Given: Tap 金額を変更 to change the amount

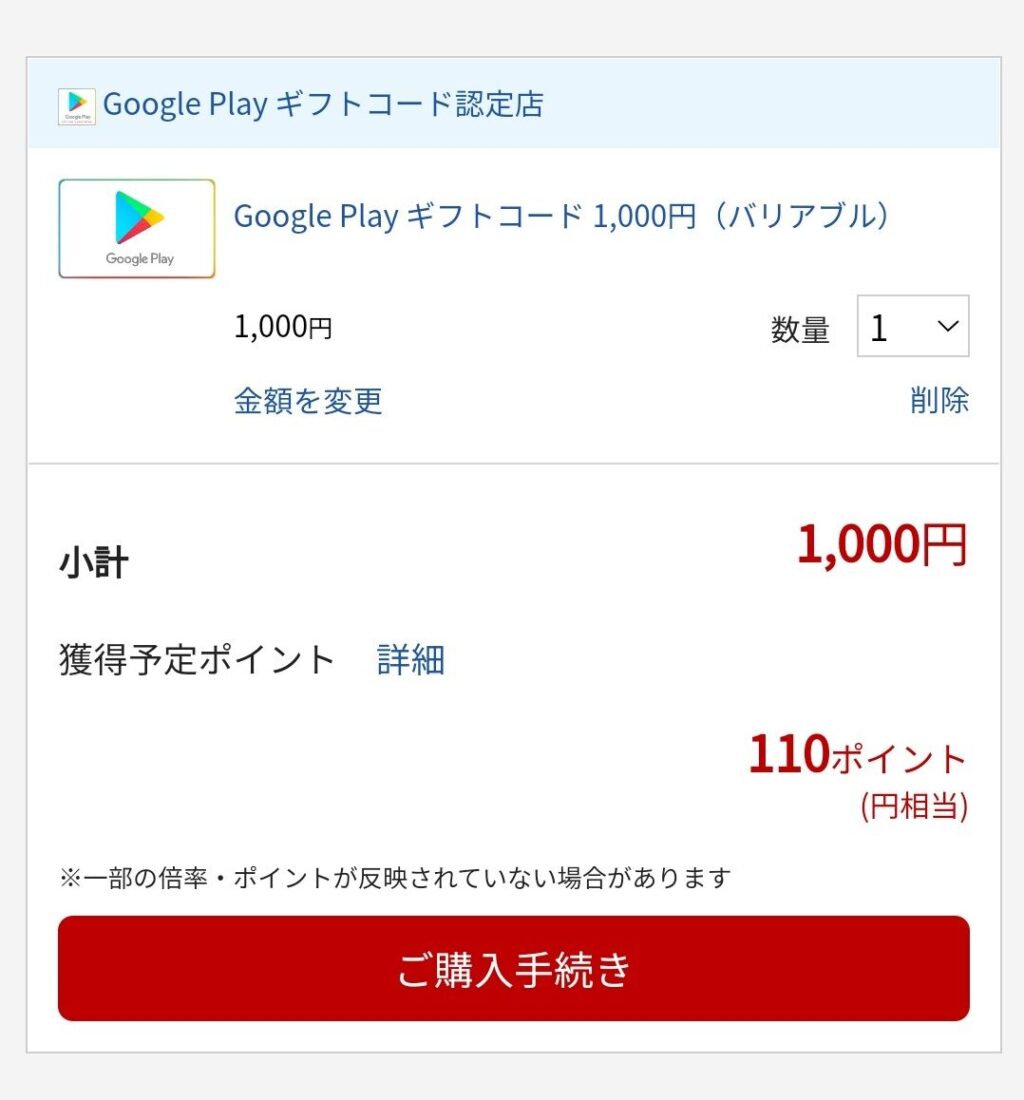Looking at the screenshot, I should [x=308, y=401].
